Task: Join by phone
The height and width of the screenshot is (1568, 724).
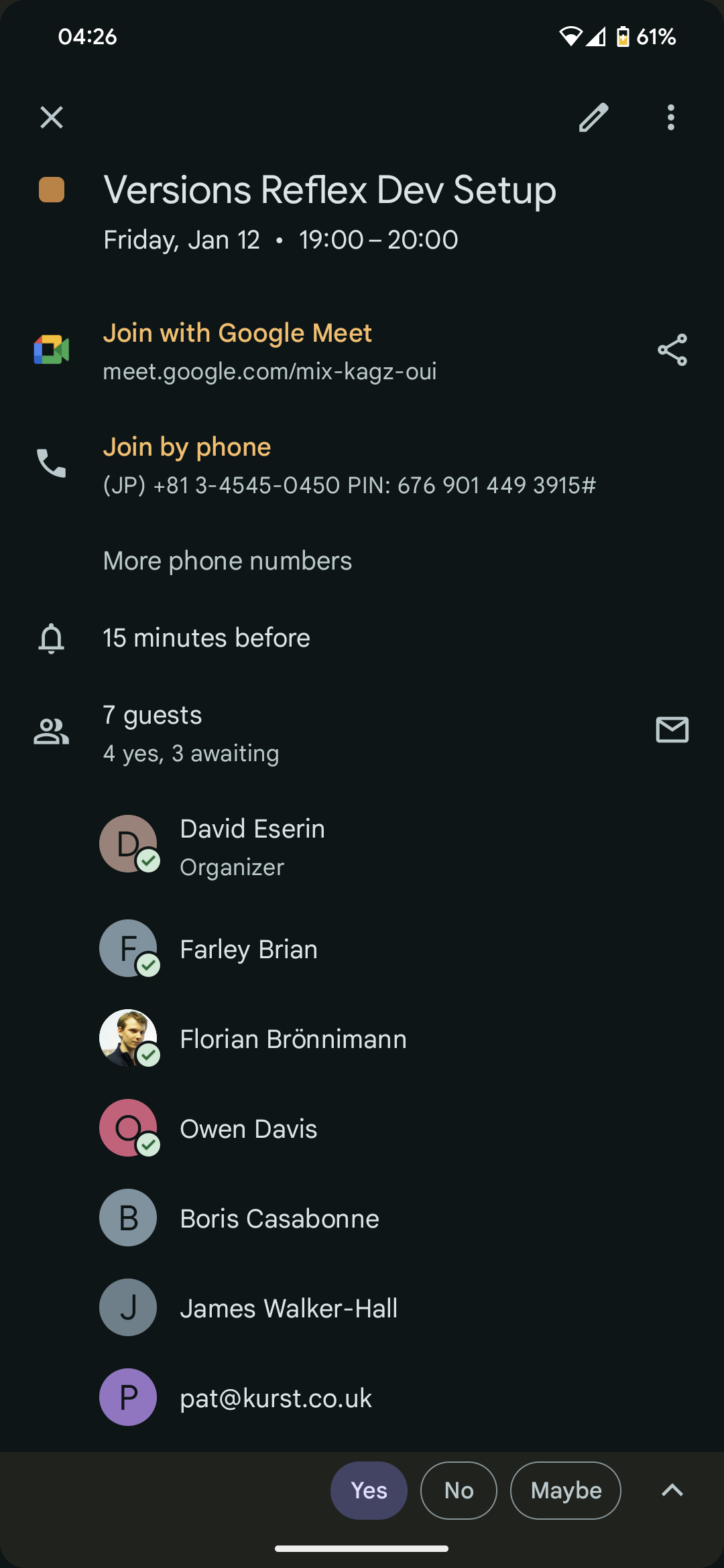Action: coord(187,448)
